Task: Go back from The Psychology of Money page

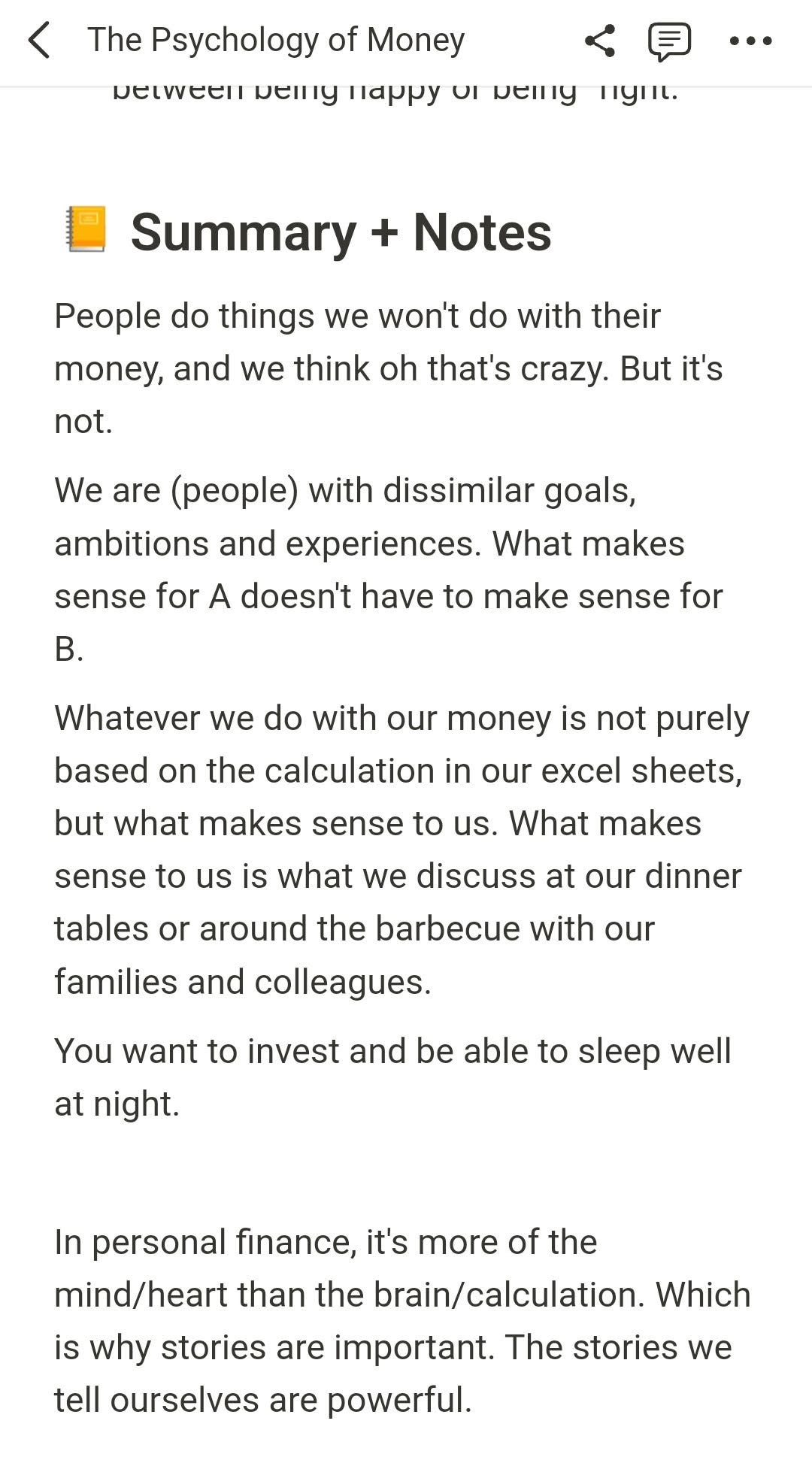Action: [x=39, y=41]
